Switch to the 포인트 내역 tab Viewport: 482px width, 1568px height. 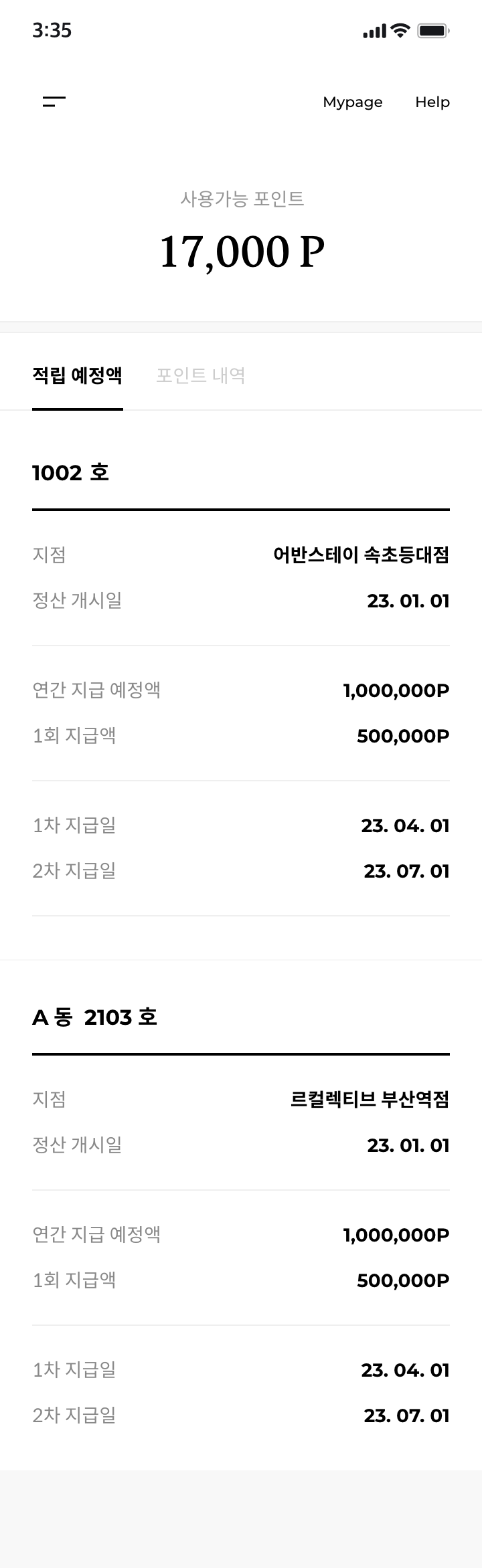[200, 376]
